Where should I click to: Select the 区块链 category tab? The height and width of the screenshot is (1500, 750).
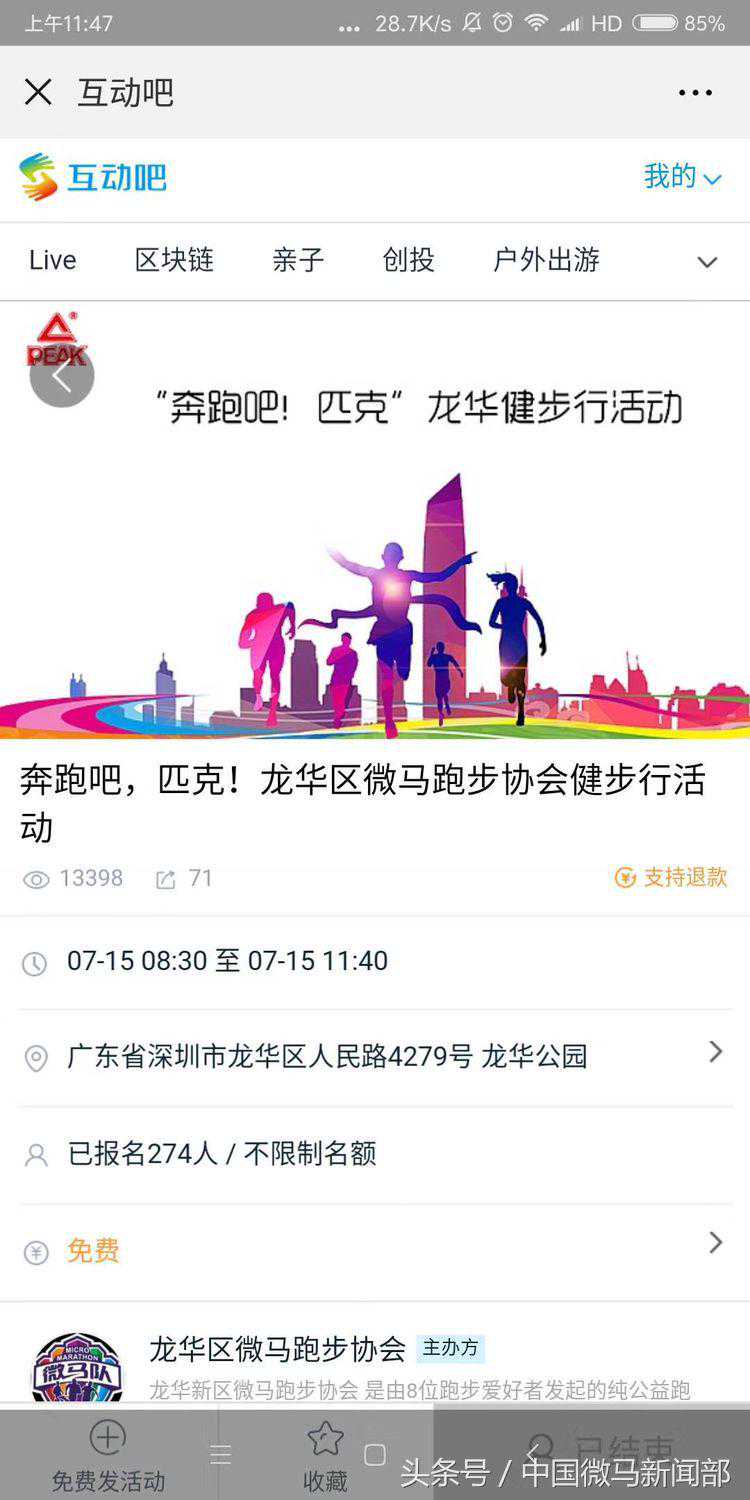[174, 261]
